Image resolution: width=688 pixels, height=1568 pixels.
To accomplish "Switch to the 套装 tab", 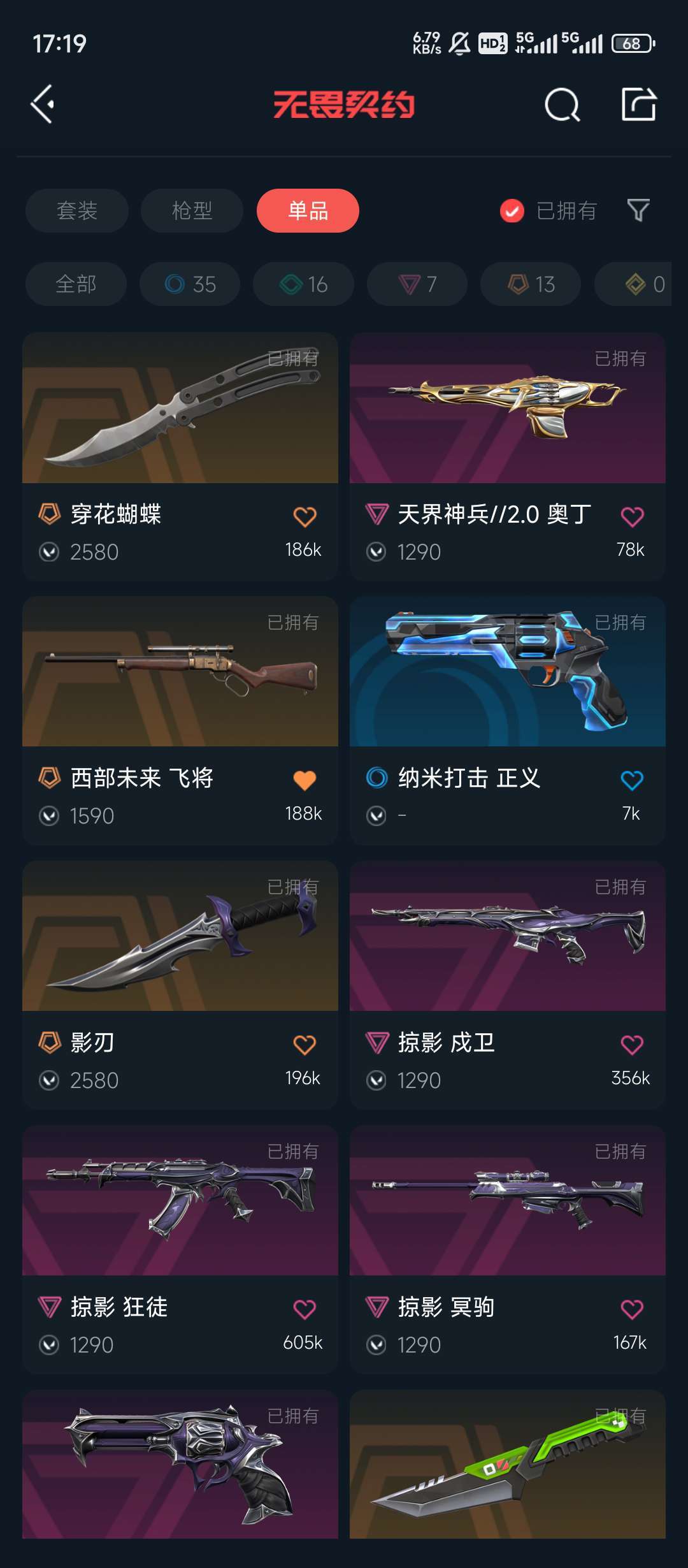I will [77, 210].
